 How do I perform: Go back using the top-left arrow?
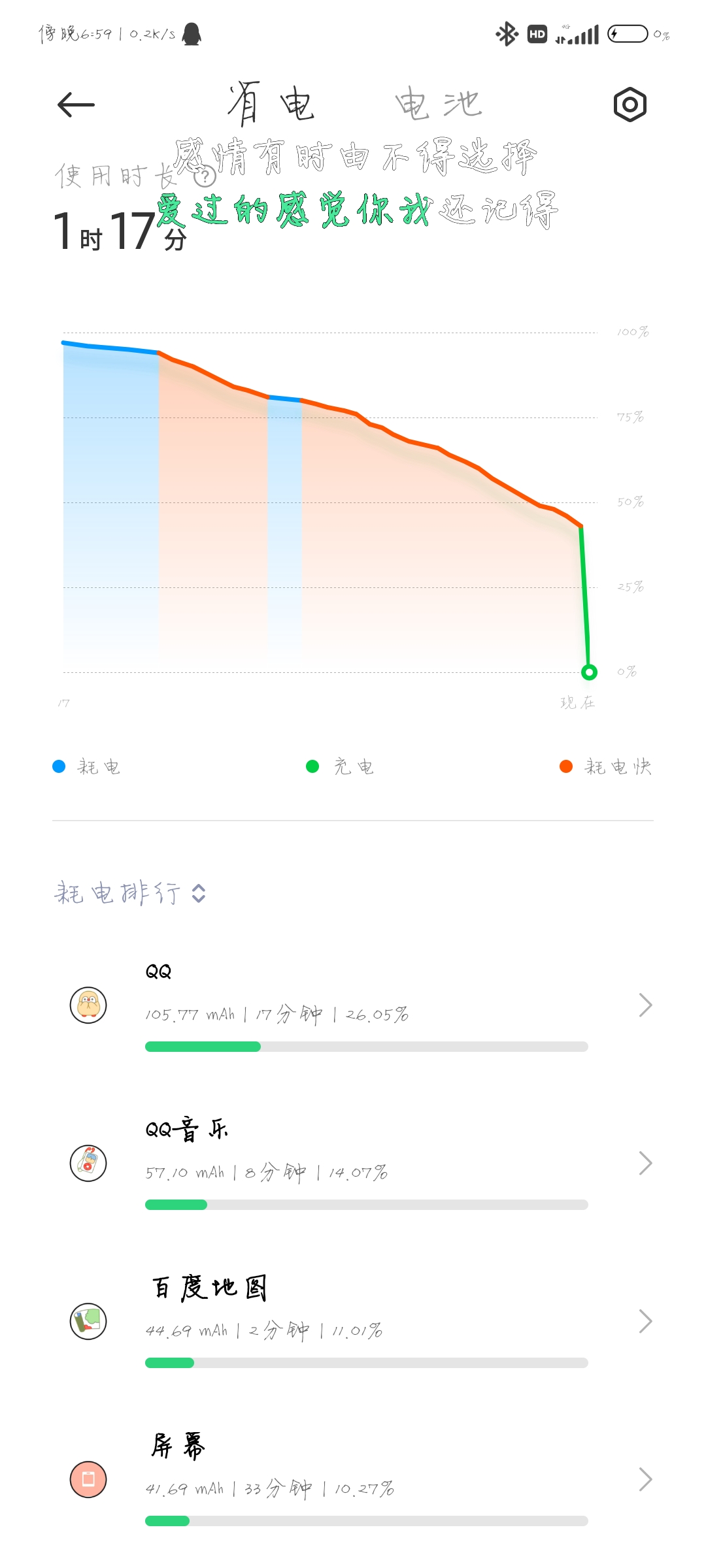[76, 105]
